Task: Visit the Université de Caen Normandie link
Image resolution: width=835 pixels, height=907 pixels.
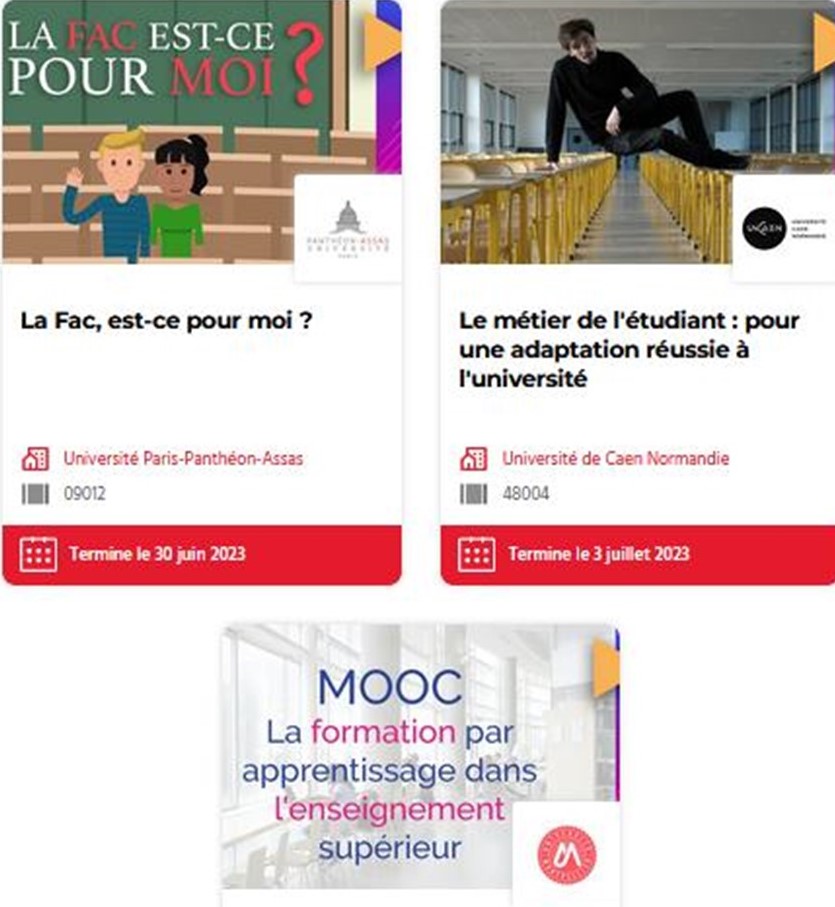Action: coord(615,459)
